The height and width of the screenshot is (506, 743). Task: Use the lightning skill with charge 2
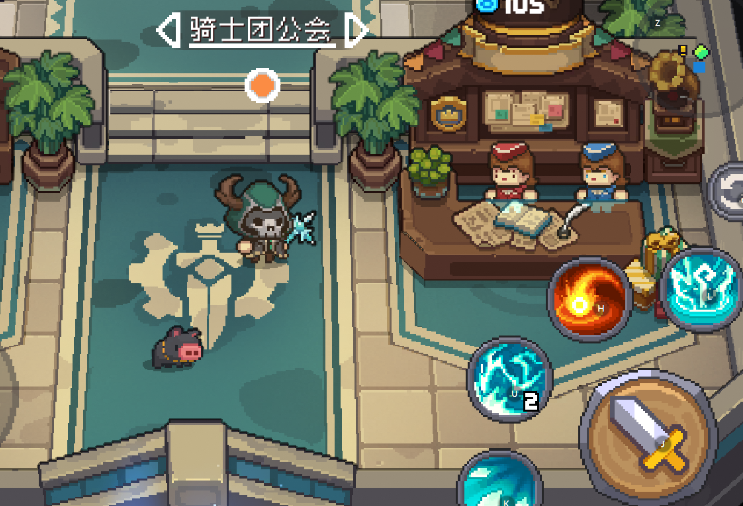coord(509,381)
